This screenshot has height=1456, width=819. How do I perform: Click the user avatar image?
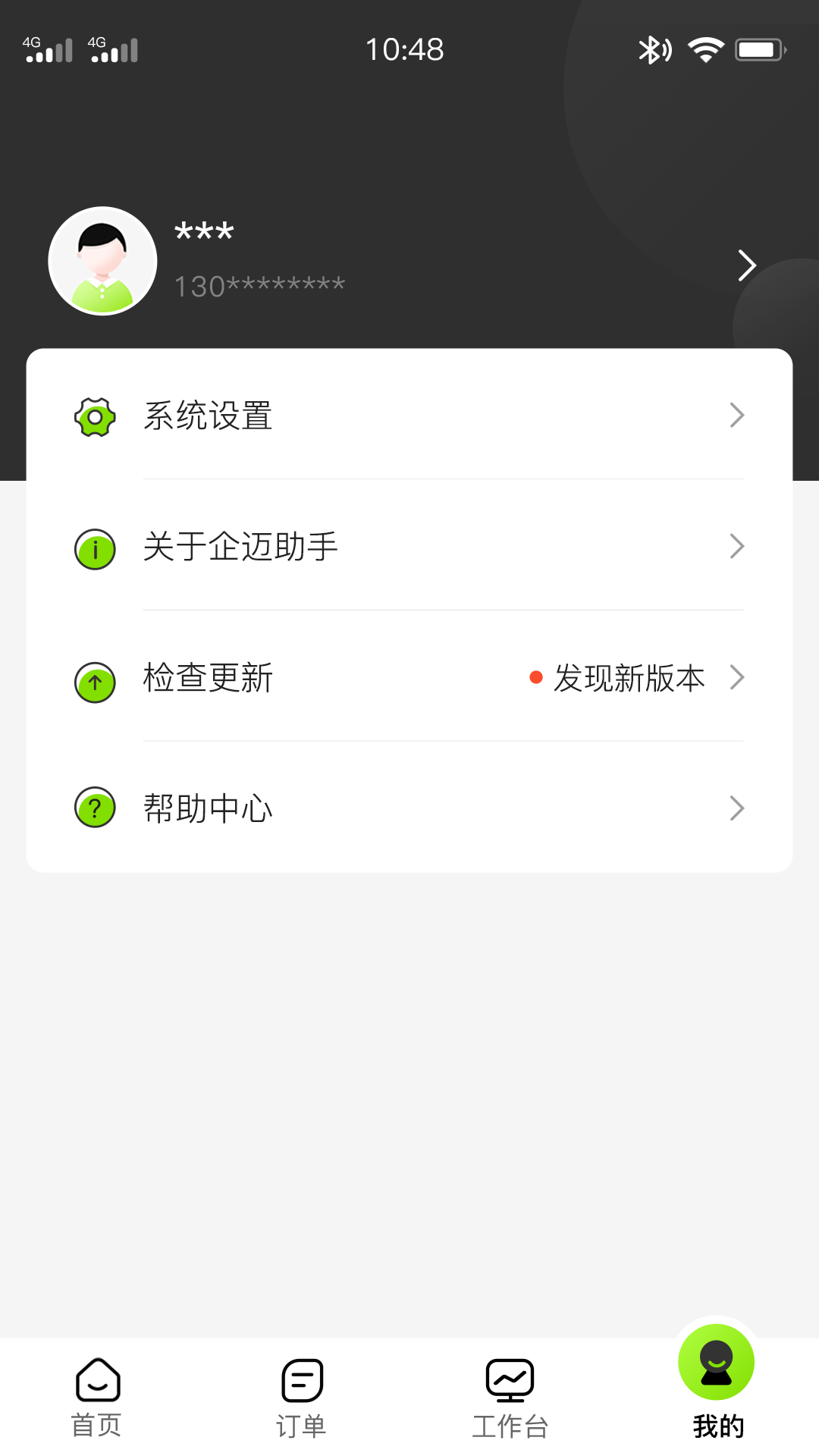click(102, 261)
